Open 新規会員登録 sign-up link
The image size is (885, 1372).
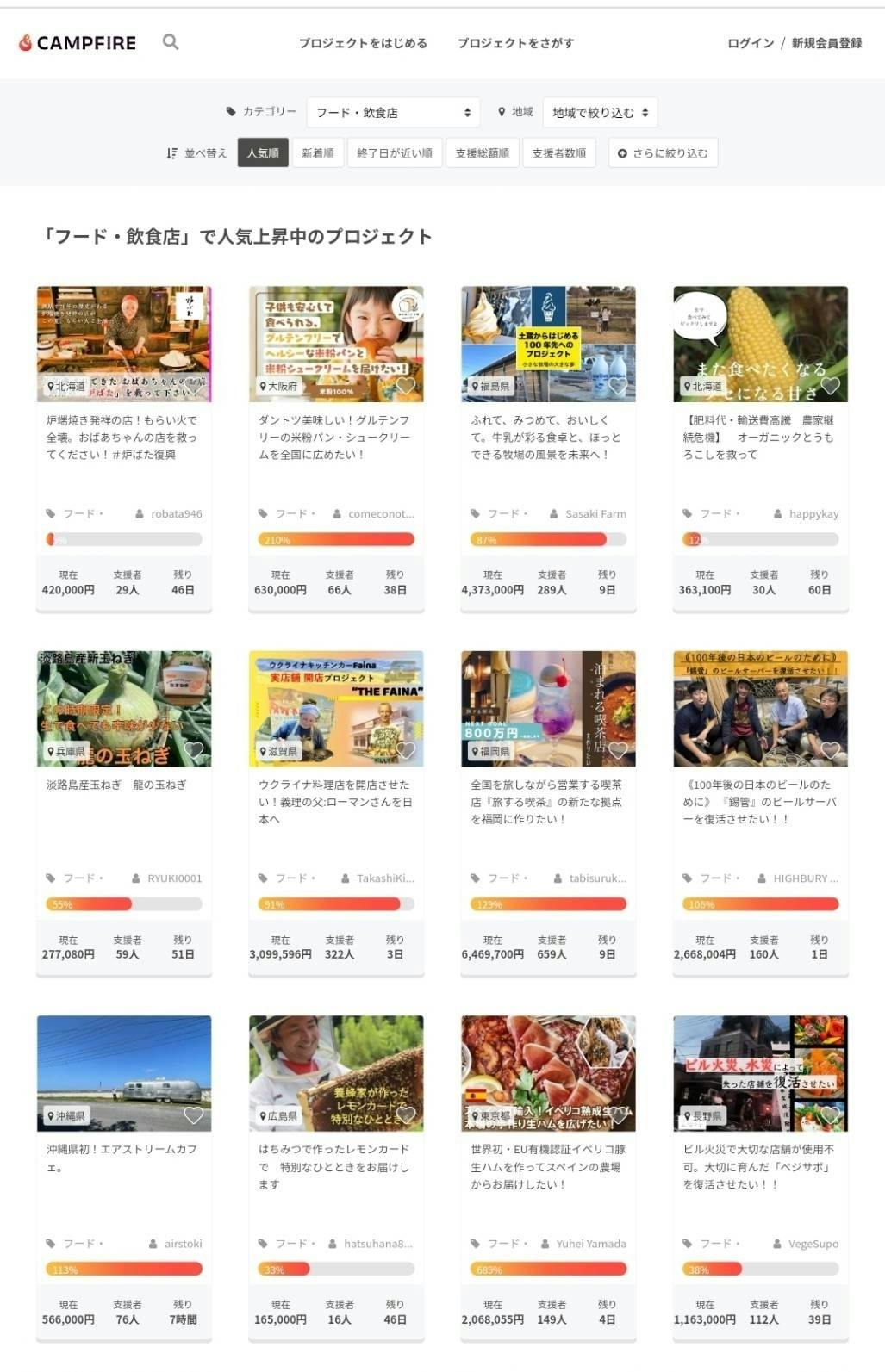tap(826, 43)
